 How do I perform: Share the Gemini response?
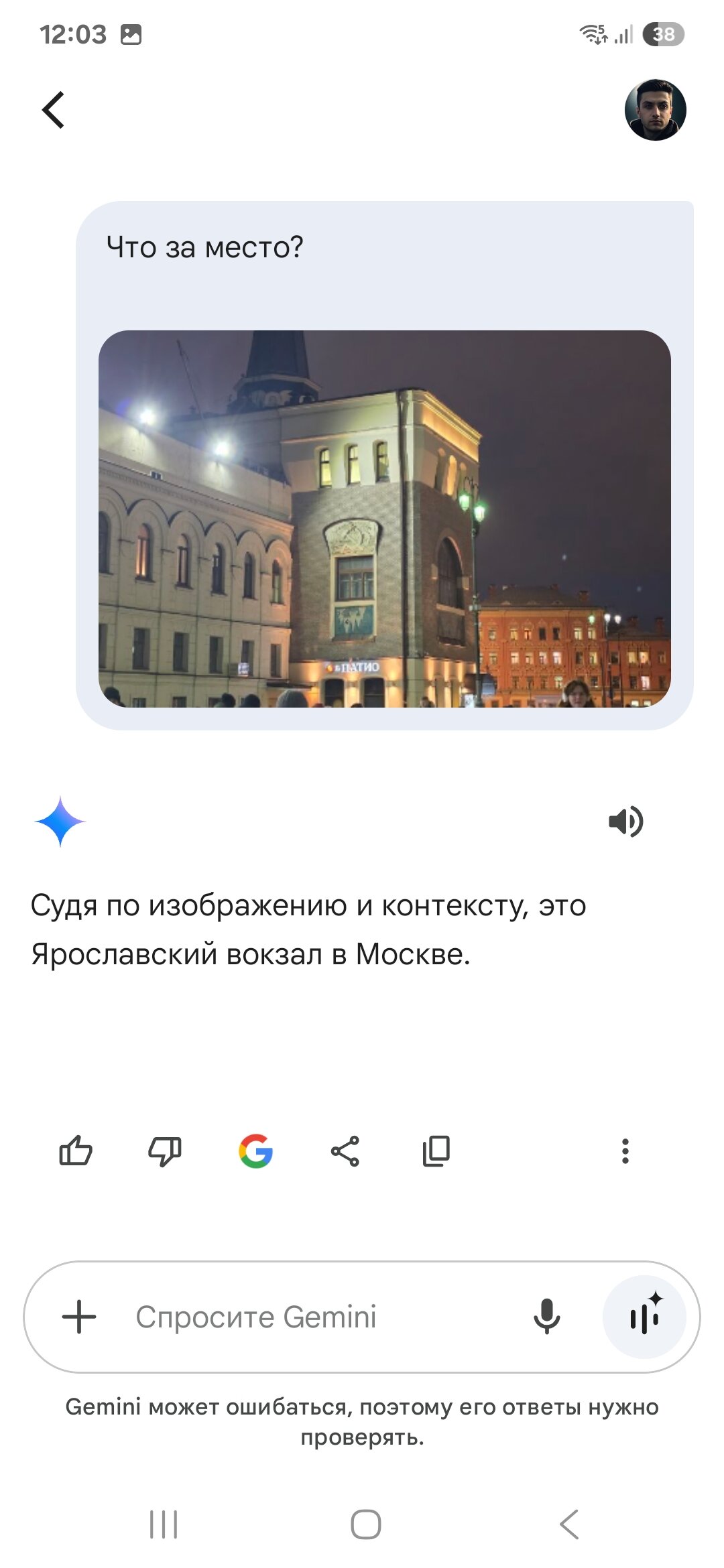click(345, 1151)
